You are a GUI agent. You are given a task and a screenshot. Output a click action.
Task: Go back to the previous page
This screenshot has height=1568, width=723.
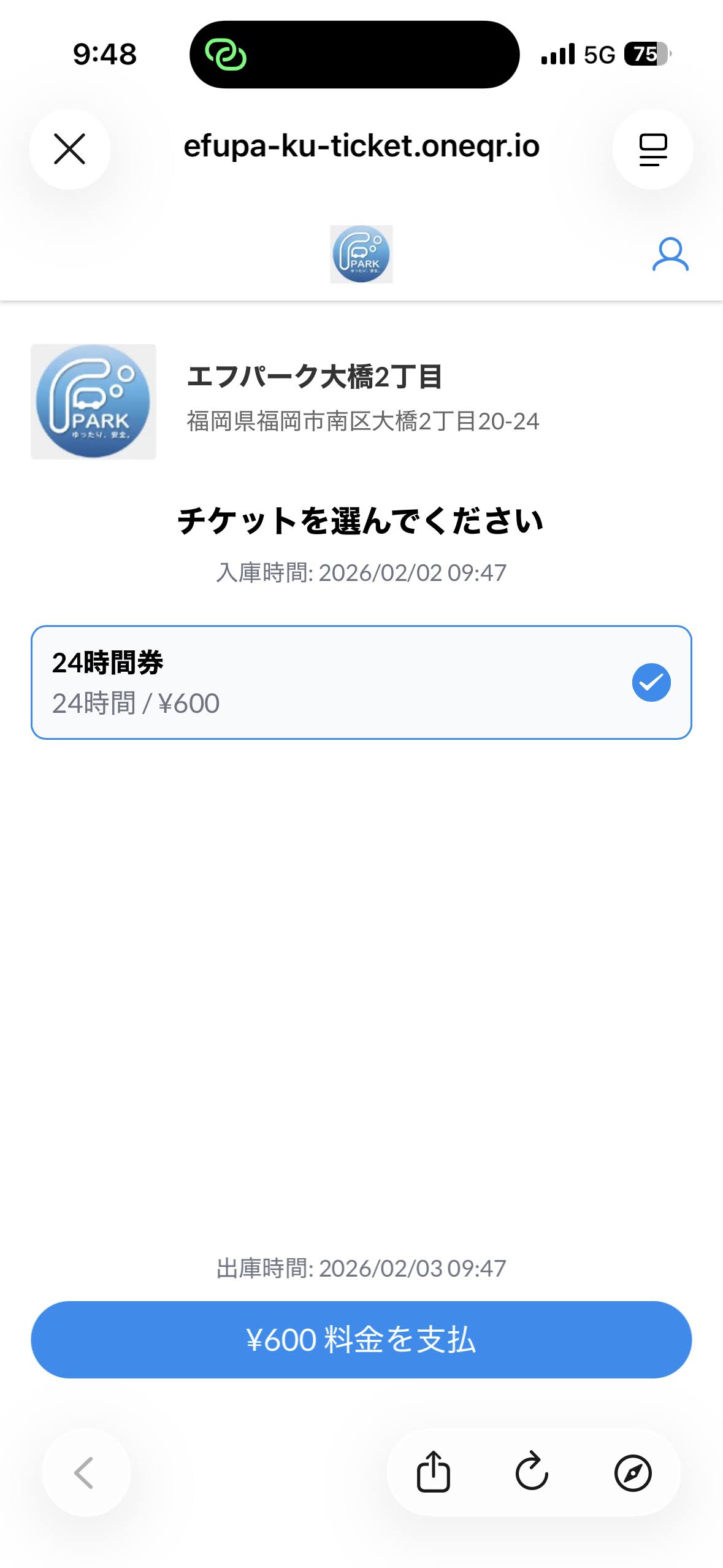click(x=85, y=1473)
